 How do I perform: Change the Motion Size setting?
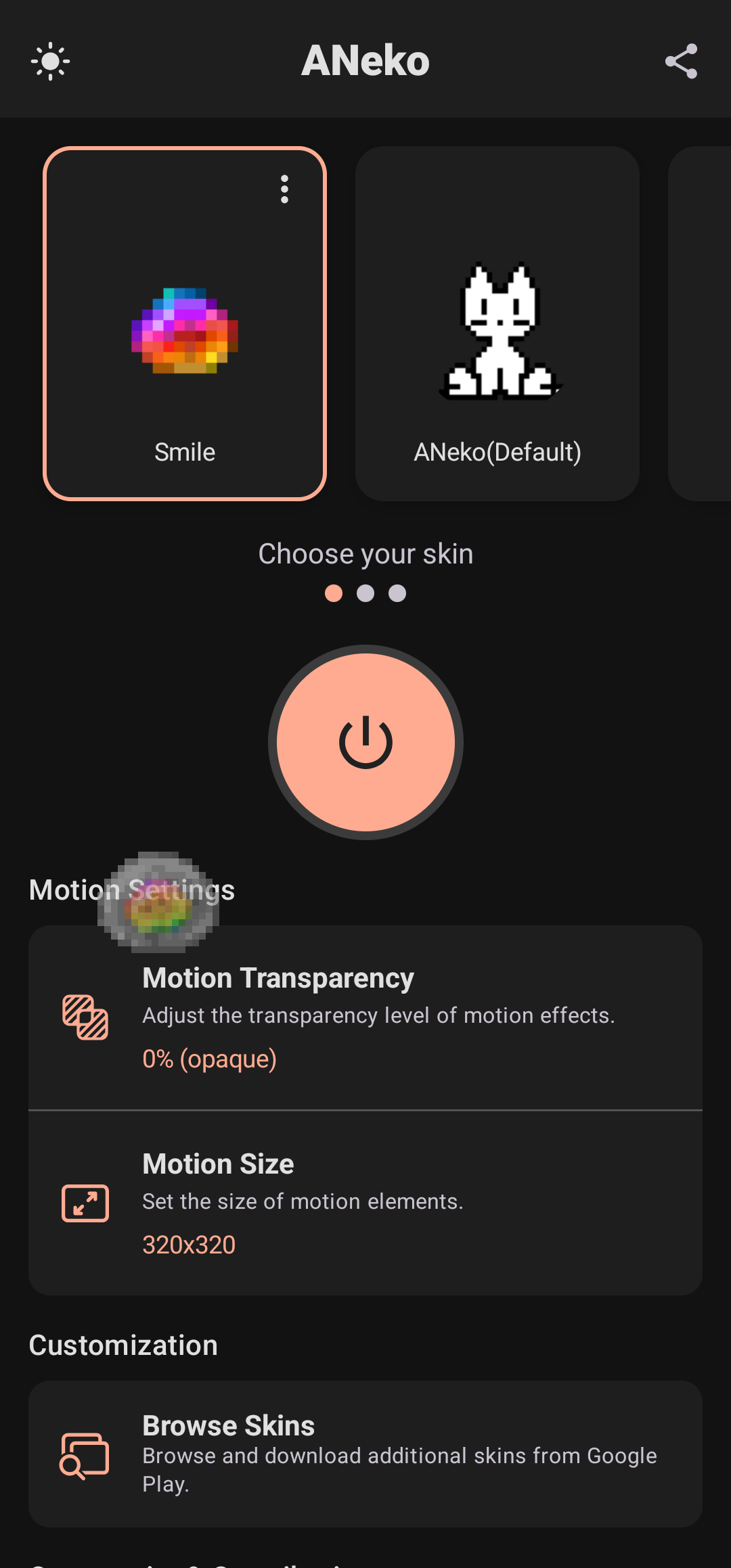tap(365, 1203)
